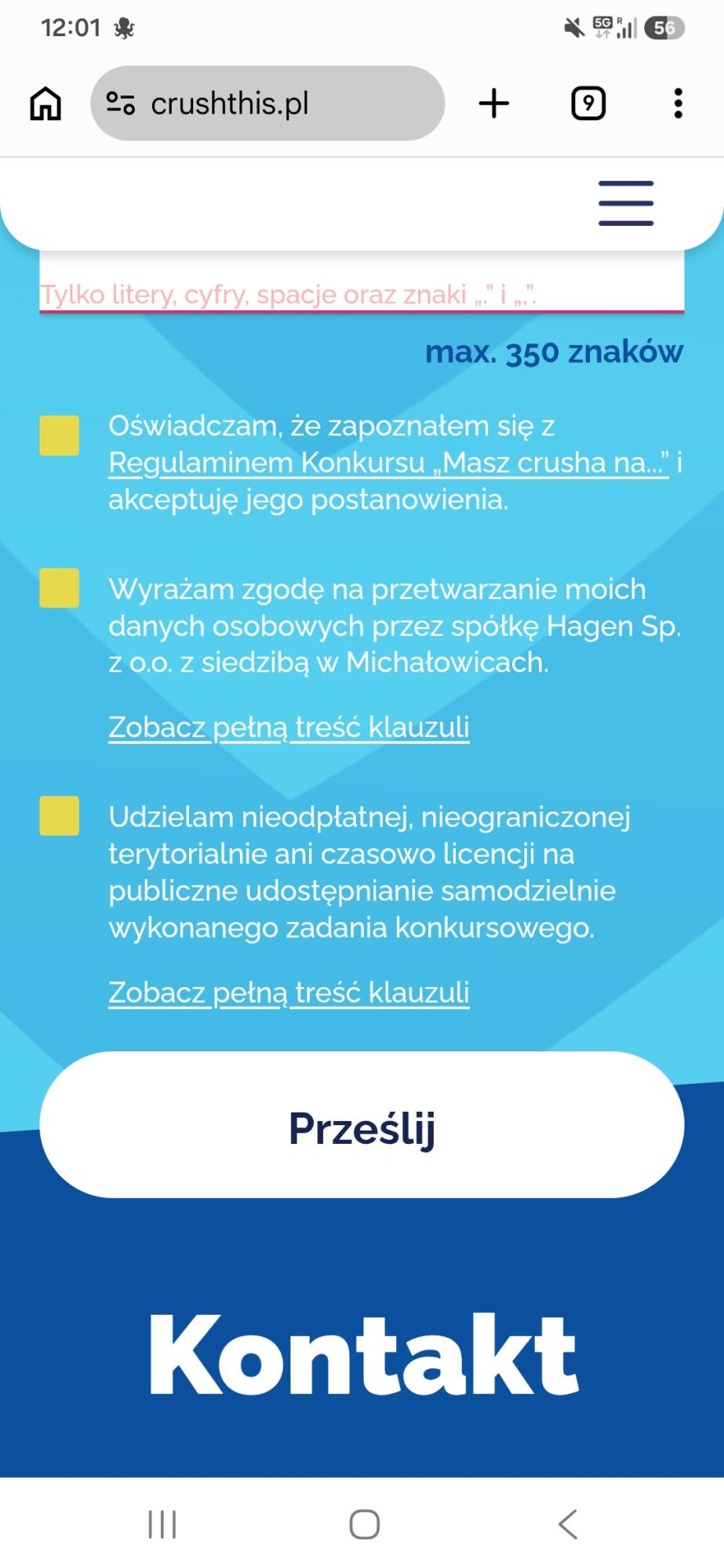Open the full clause under the licence consent
The height and width of the screenshot is (1568, 724).
coord(289,992)
